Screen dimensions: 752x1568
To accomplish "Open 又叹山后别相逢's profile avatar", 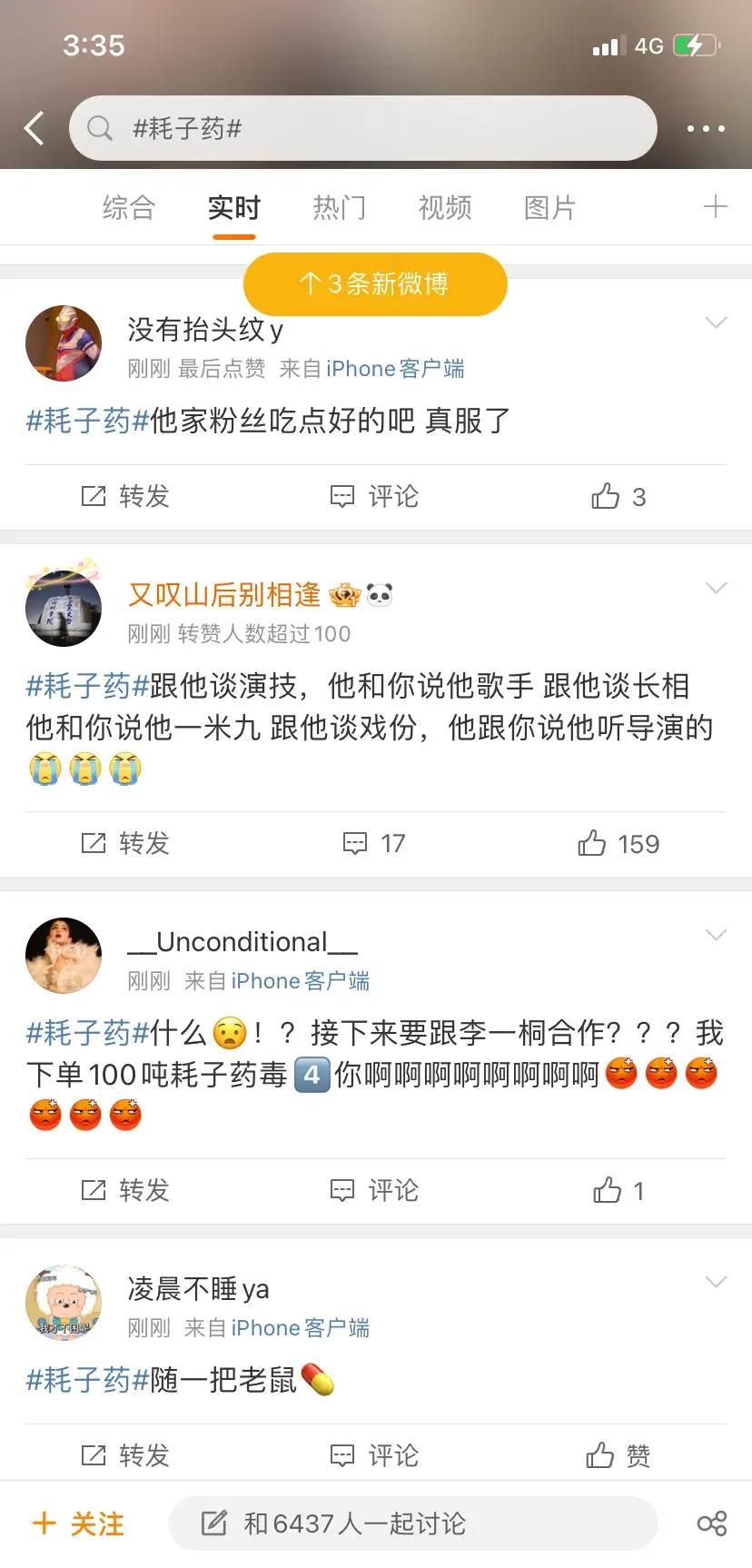I will tap(64, 605).
